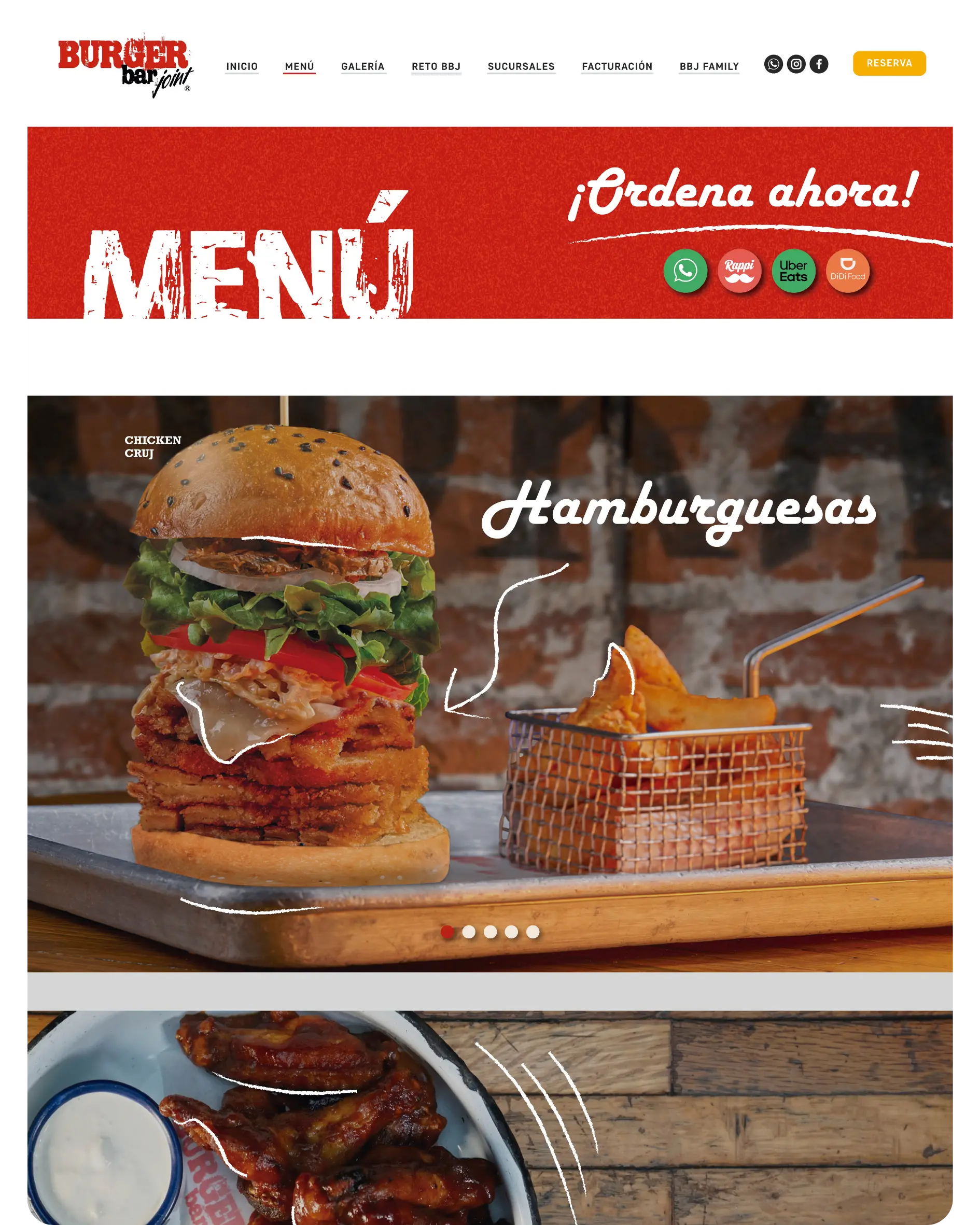View the Sucursales locations page
The height and width of the screenshot is (1225, 980).
(x=521, y=66)
